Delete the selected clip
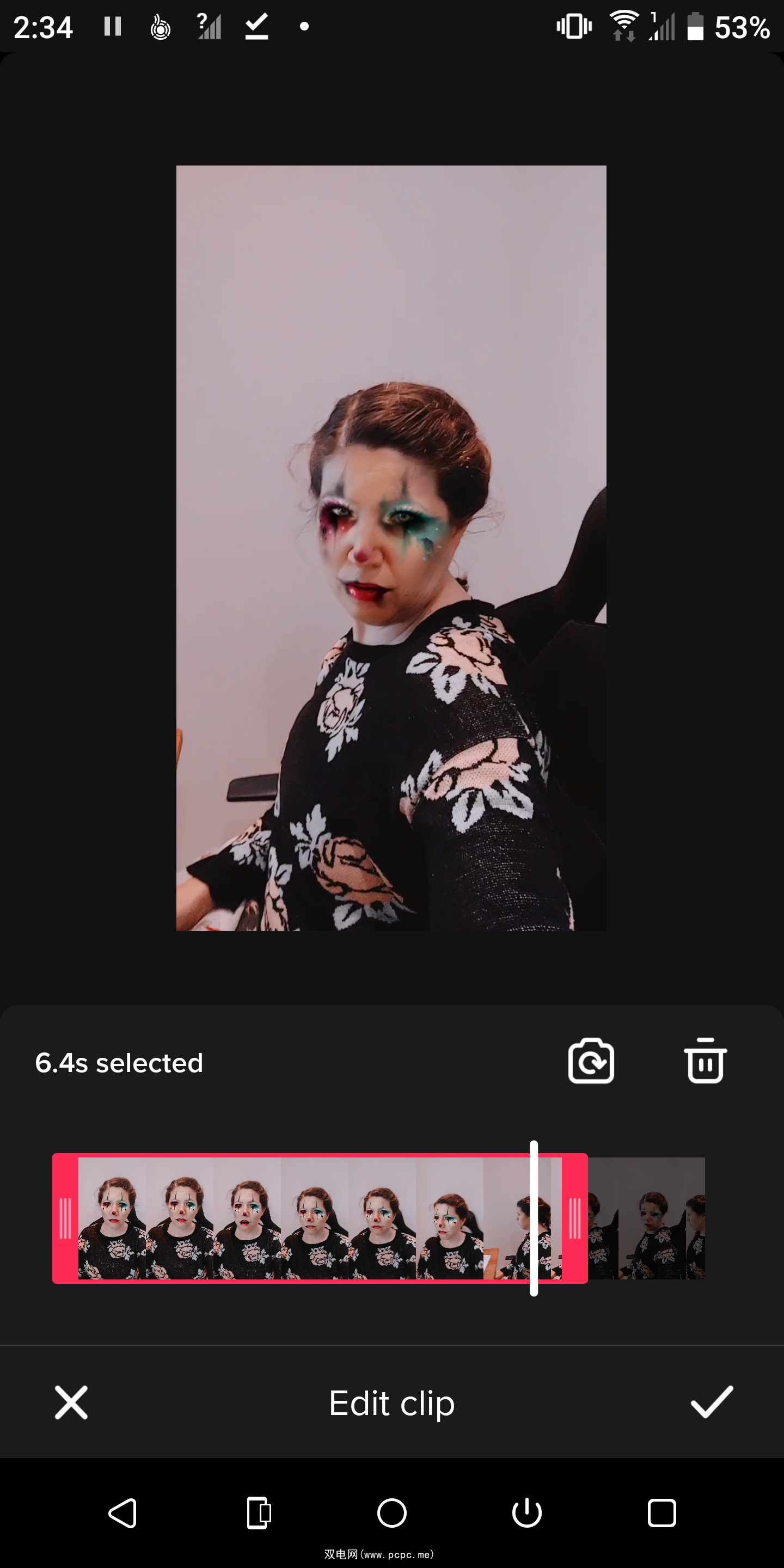Screen dimensions: 784x1568 705,1062
